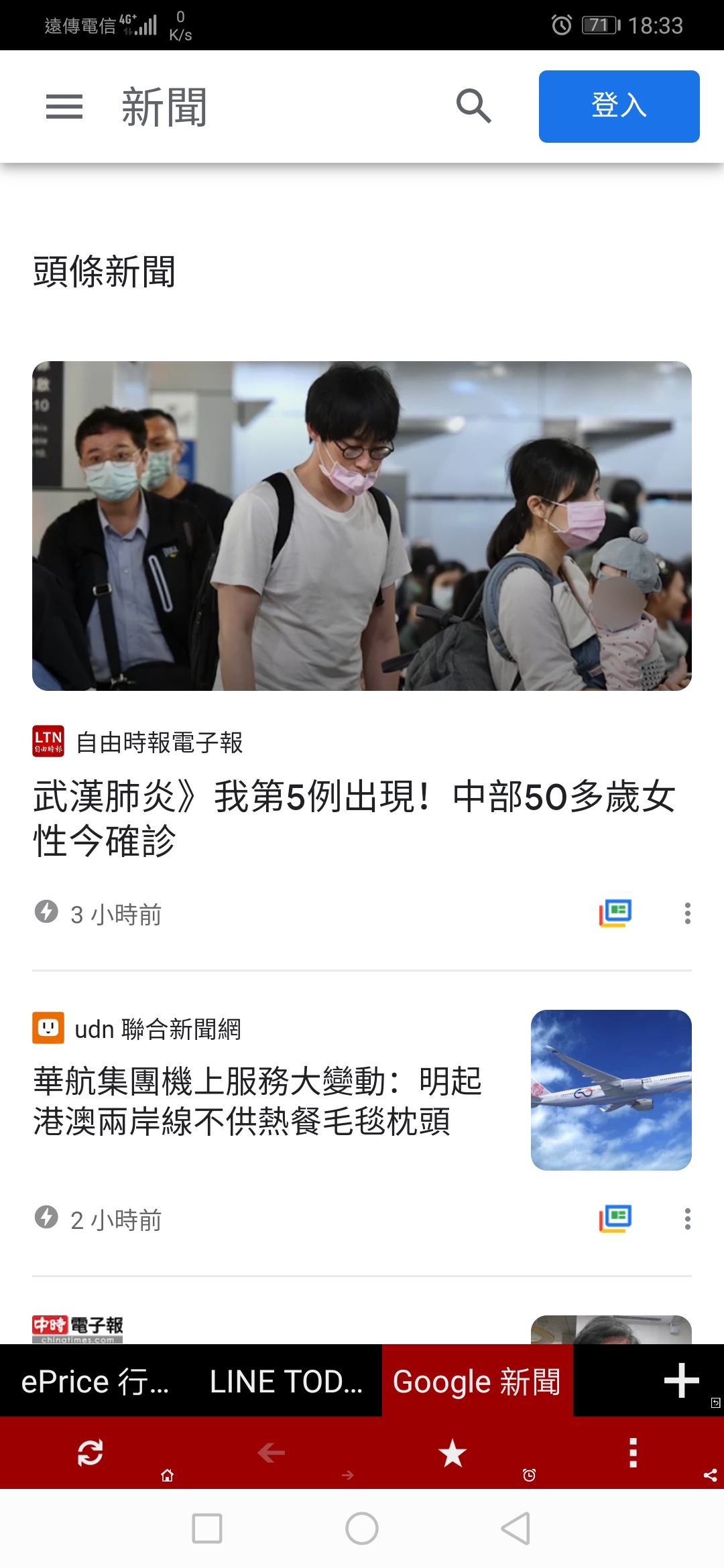Image resolution: width=724 pixels, height=1568 pixels.
Task: Select the Google 新聞 browser tab
Action: [477, 1381]
